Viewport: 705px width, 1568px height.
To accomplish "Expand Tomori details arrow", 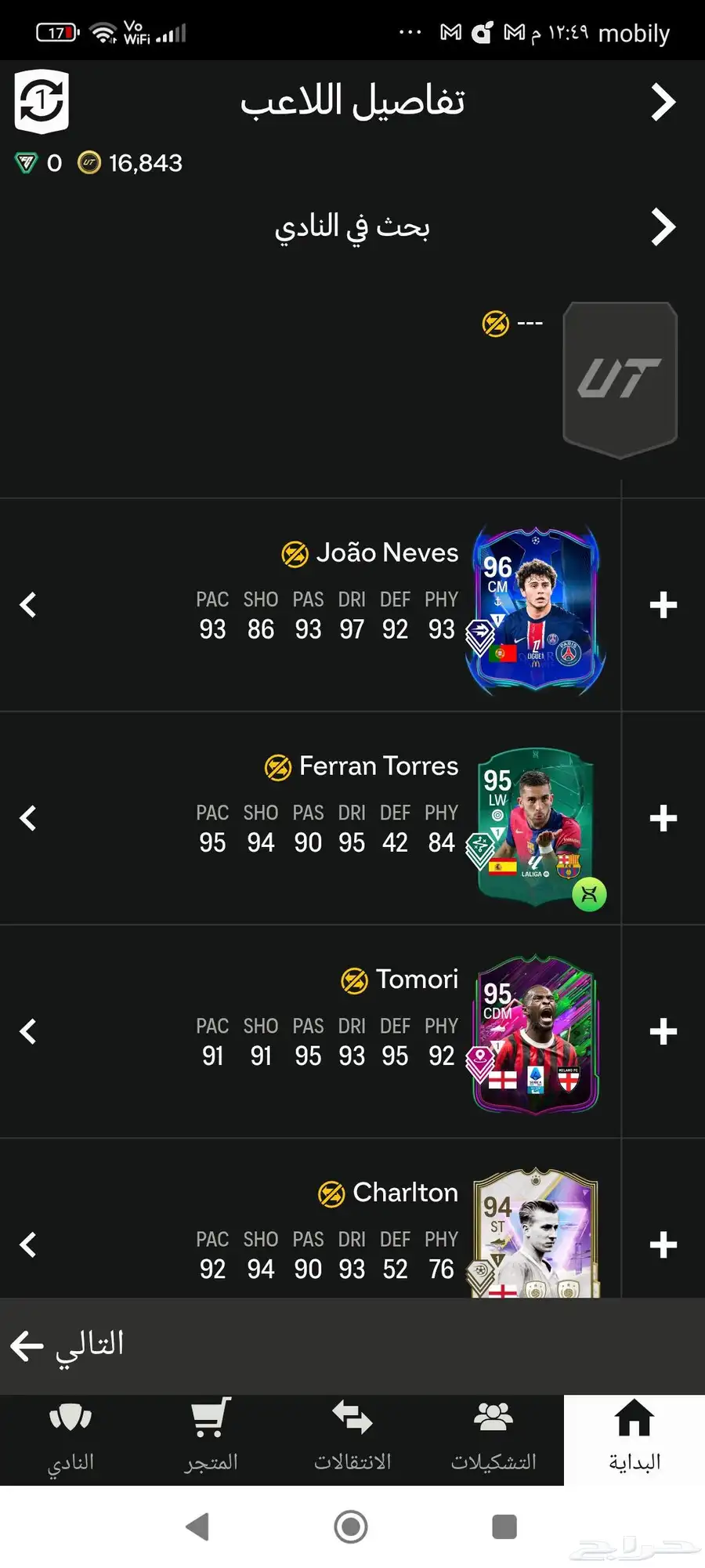I will pyautogui.click(x=28, y=1031).
